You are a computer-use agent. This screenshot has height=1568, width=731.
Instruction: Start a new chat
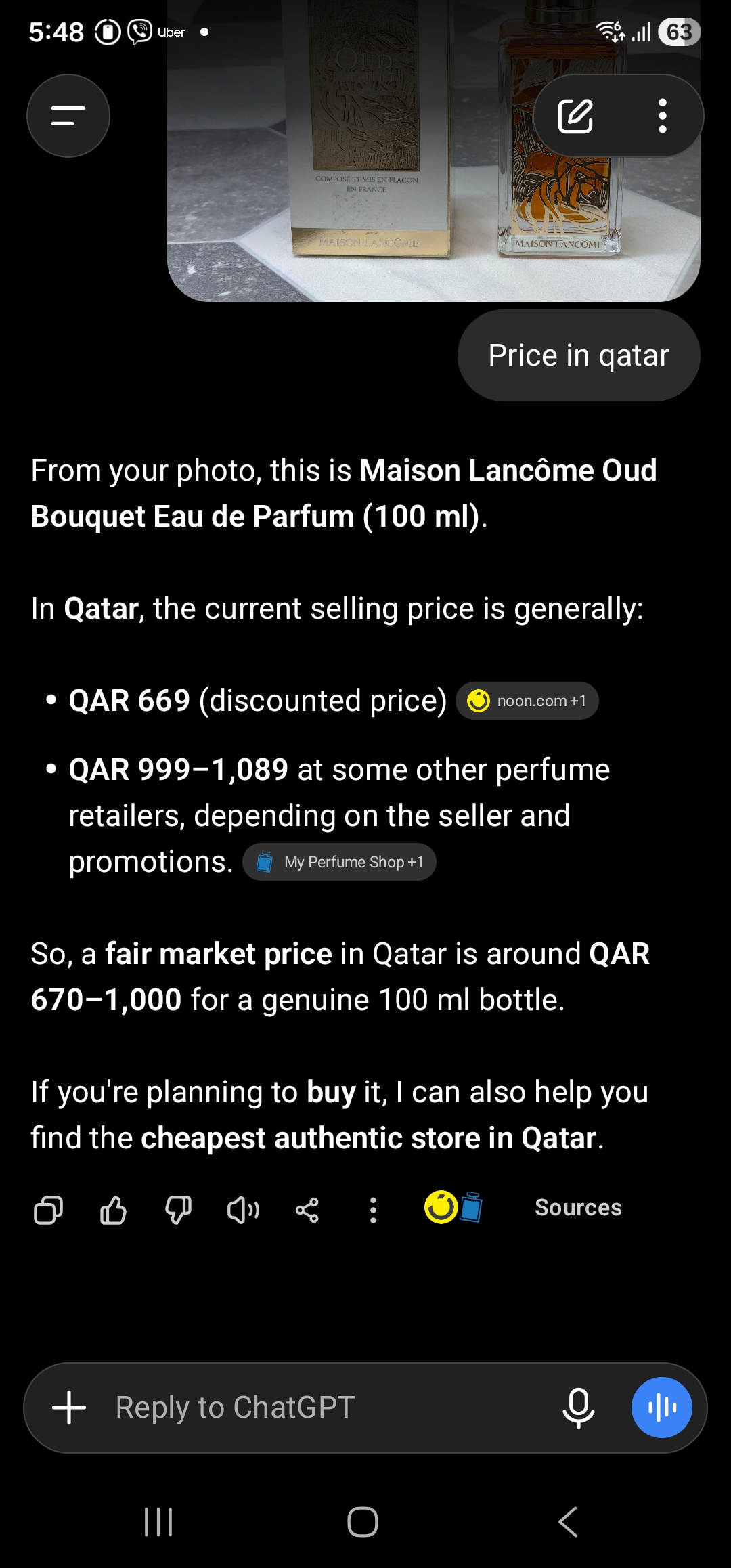click(x=575, y=116)
